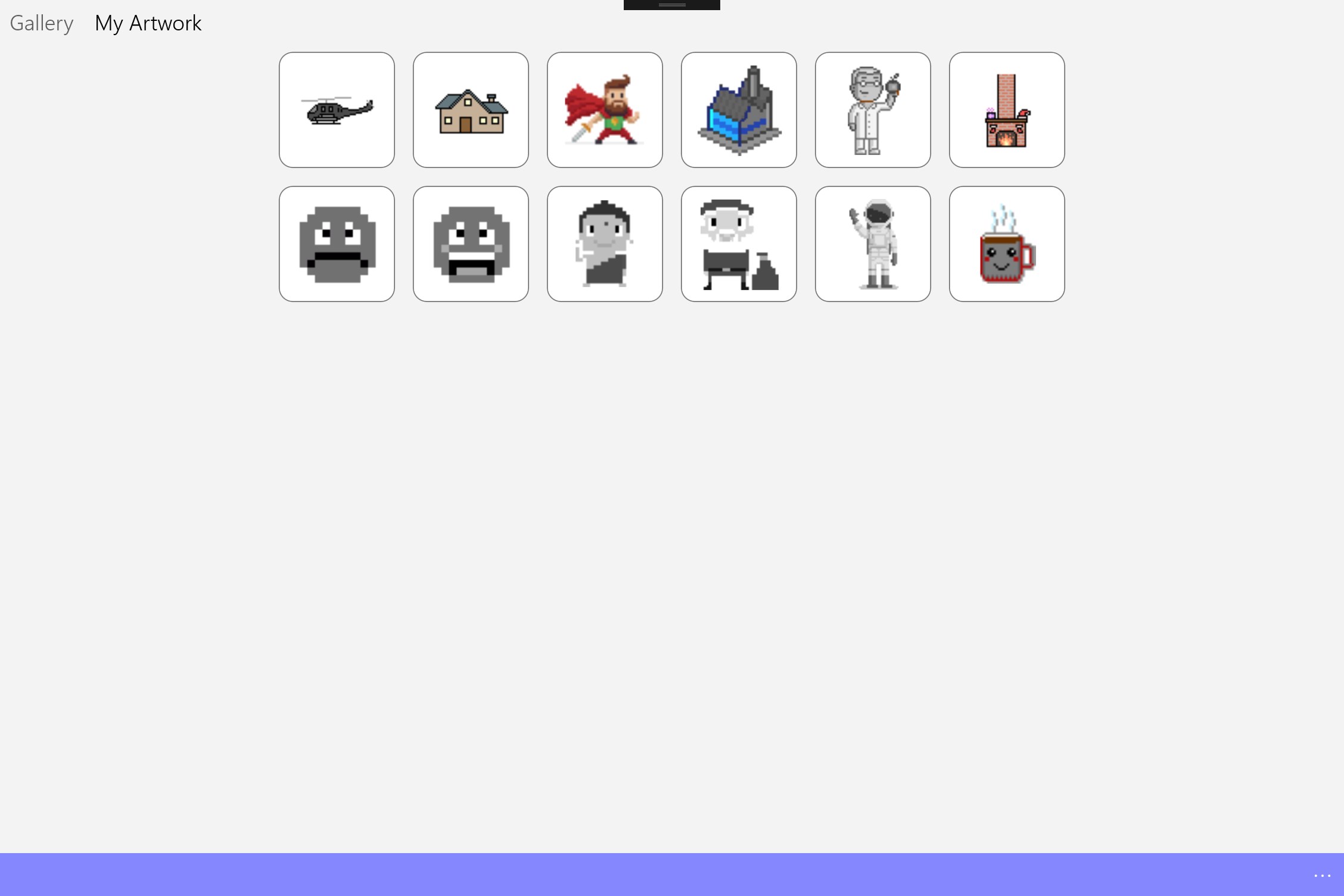This screenshot has width=1344, height=896.
Task: Open the helicopter artwork
Action: coord(337,110)
